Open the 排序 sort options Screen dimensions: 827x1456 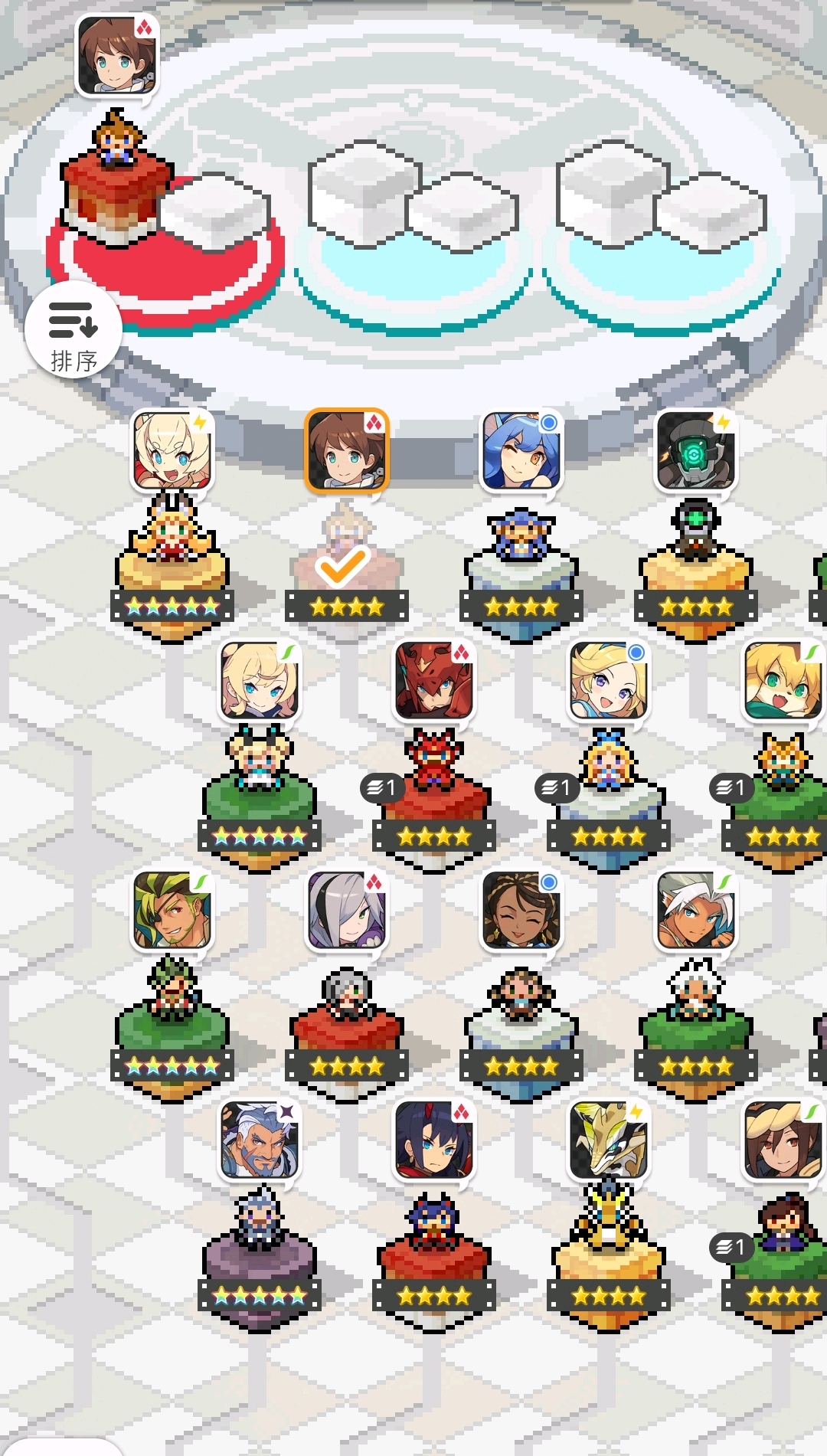(73, 331)
